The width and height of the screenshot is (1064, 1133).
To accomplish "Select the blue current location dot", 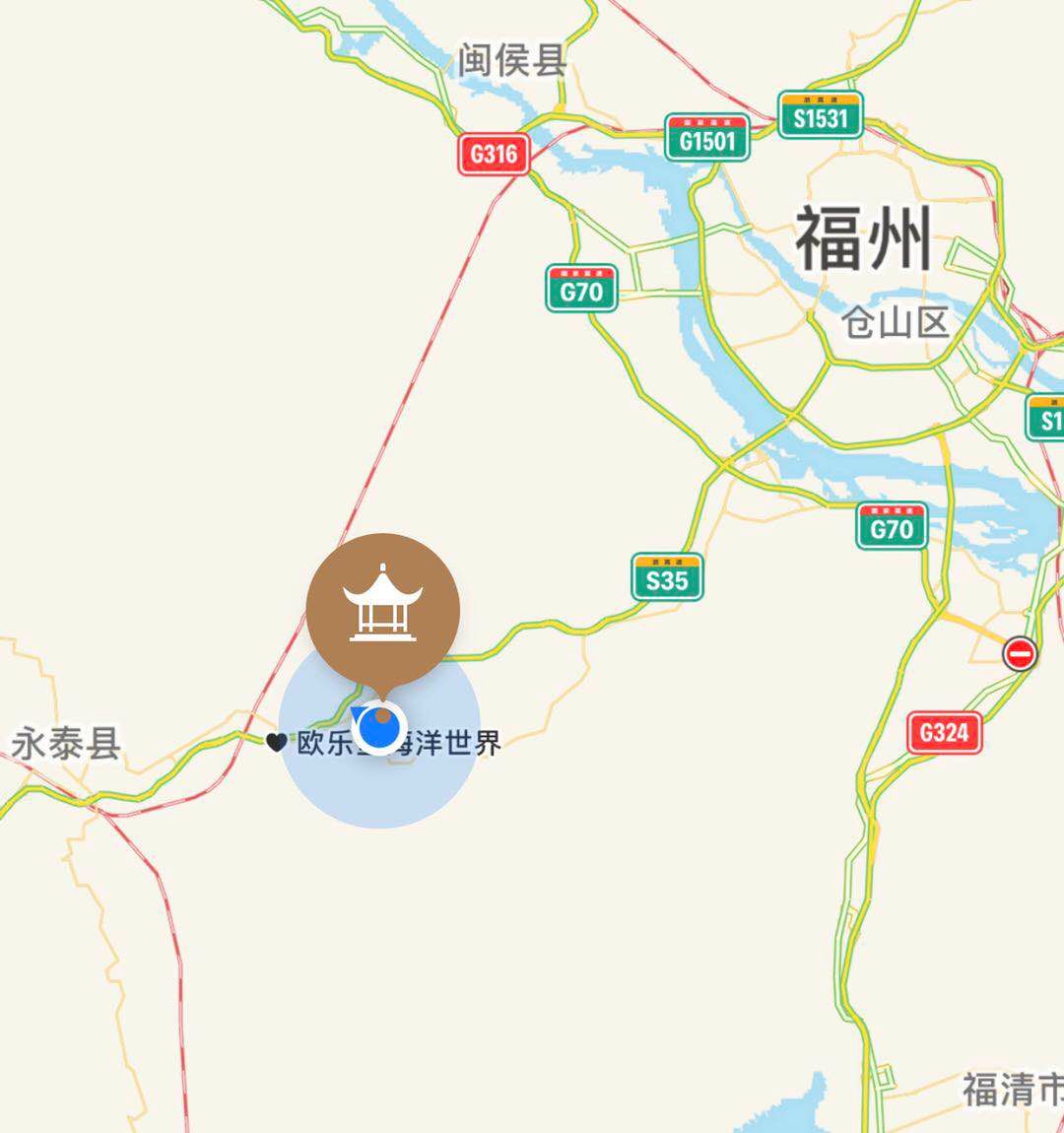I will pyautogui.click(x=378, y=729).
